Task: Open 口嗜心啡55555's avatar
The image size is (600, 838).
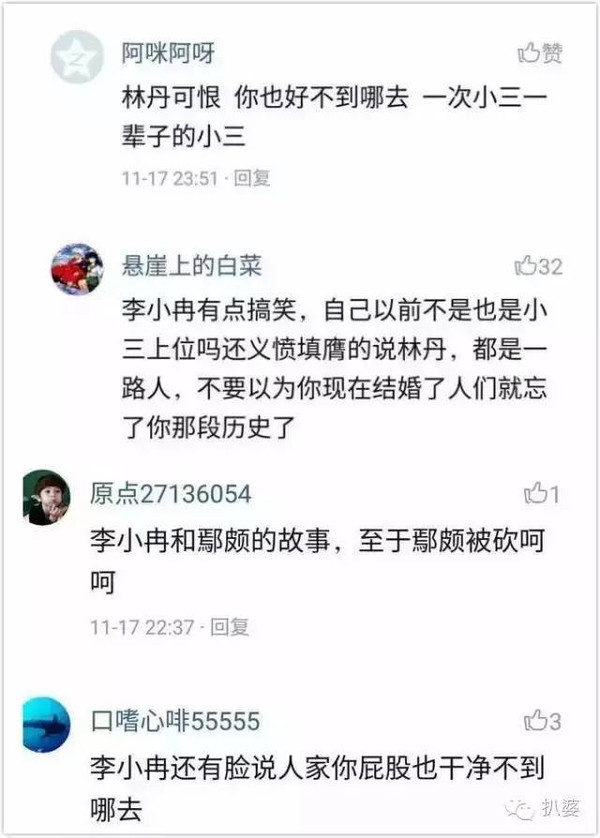Action: click(x=47, y=725)
